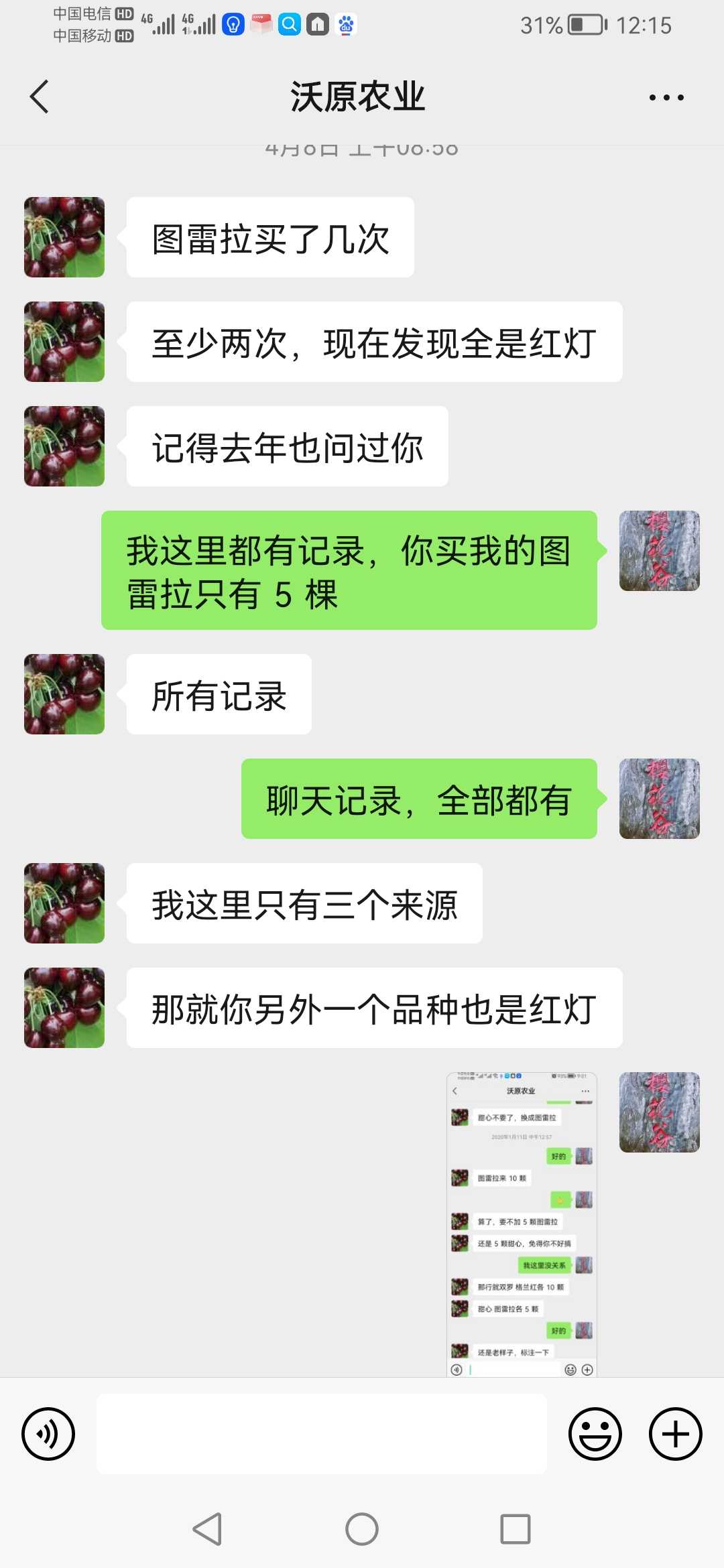724x1568 pixels.
Task: Open the chat options three-dot menu
Action: click(666, 98)
